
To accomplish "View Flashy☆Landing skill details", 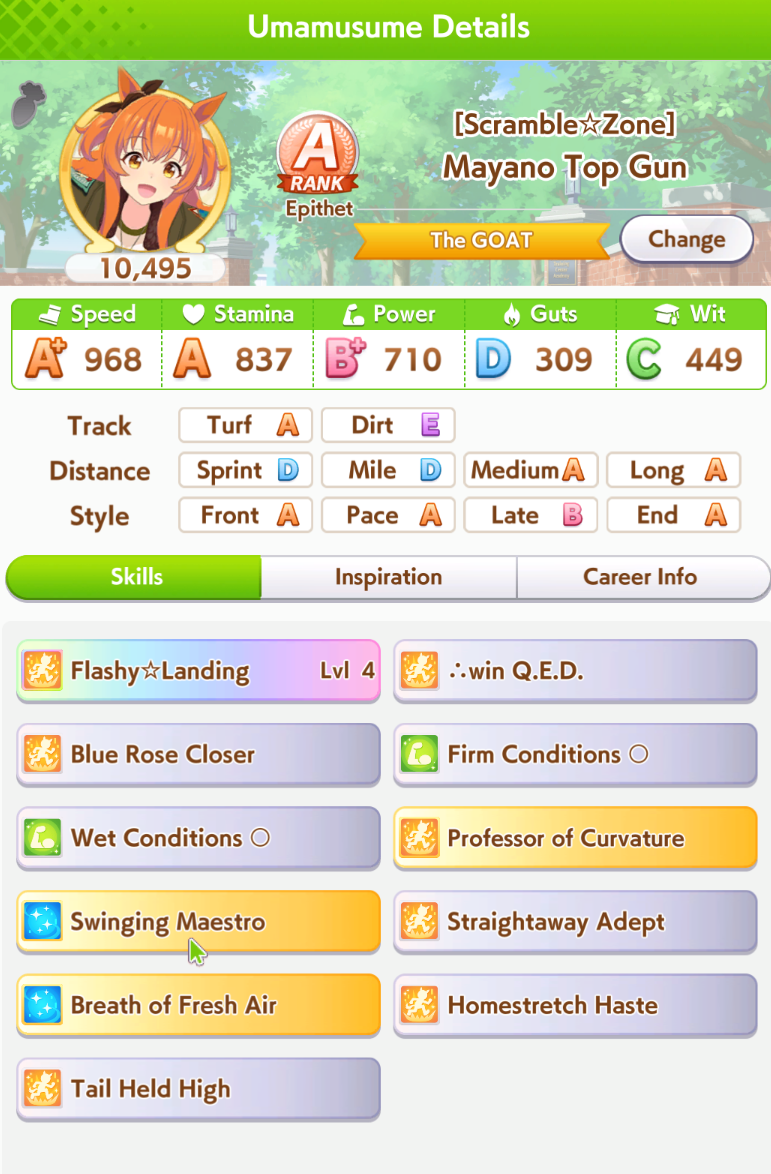I will point(198,670).
